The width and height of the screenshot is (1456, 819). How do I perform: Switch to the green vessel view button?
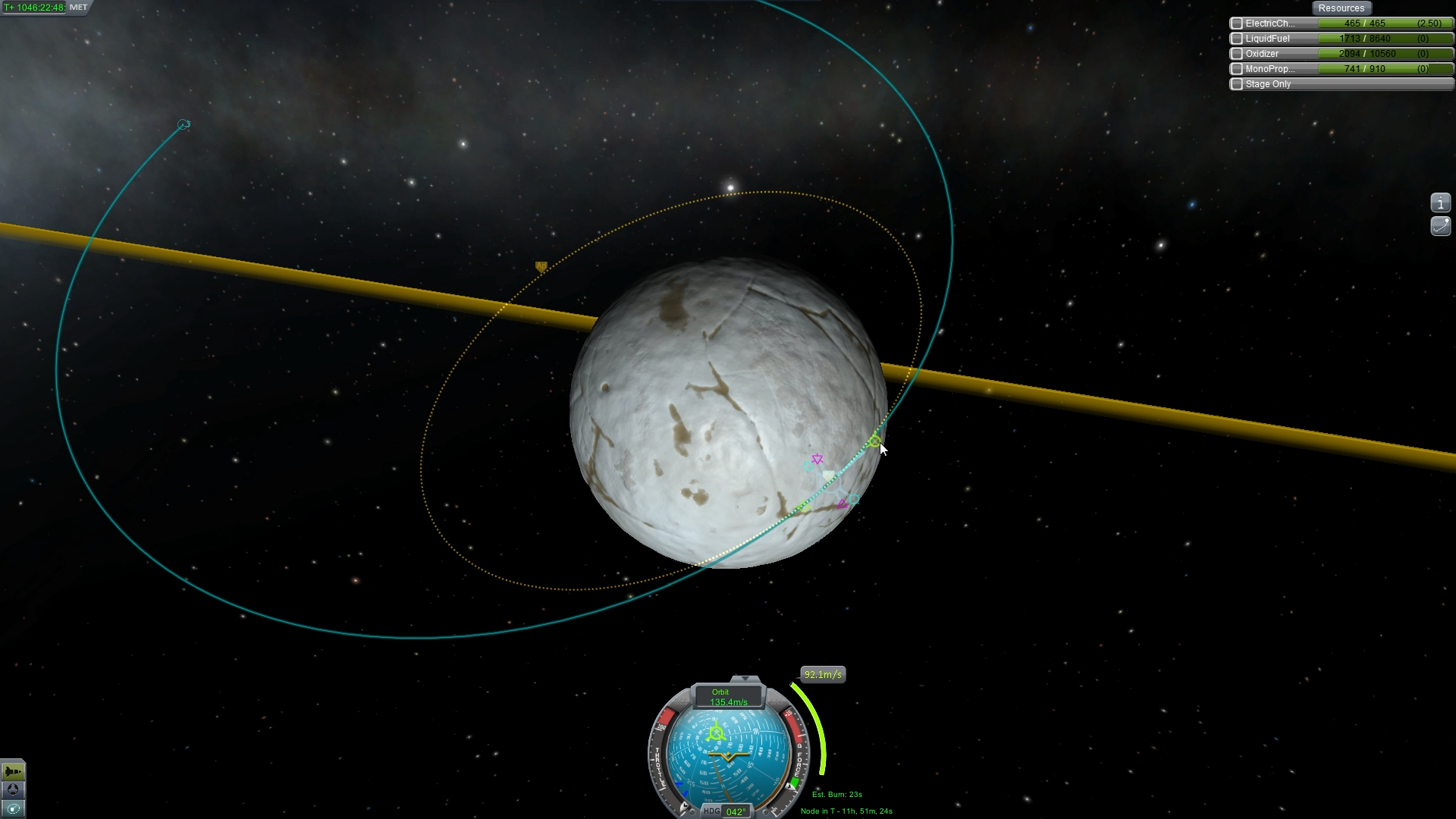13,771
